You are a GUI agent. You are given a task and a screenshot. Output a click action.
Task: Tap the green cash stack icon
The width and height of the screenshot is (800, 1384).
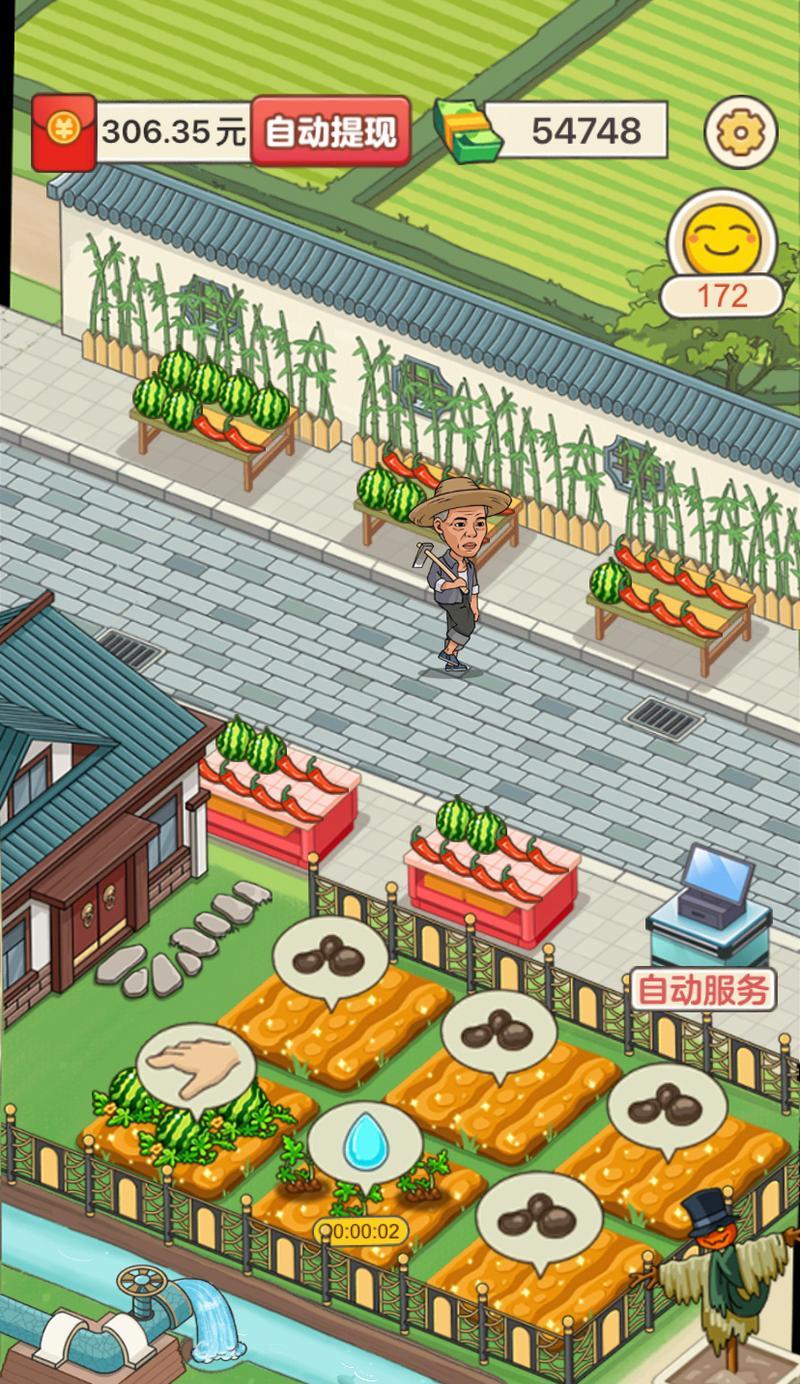[x=466, y=130]
